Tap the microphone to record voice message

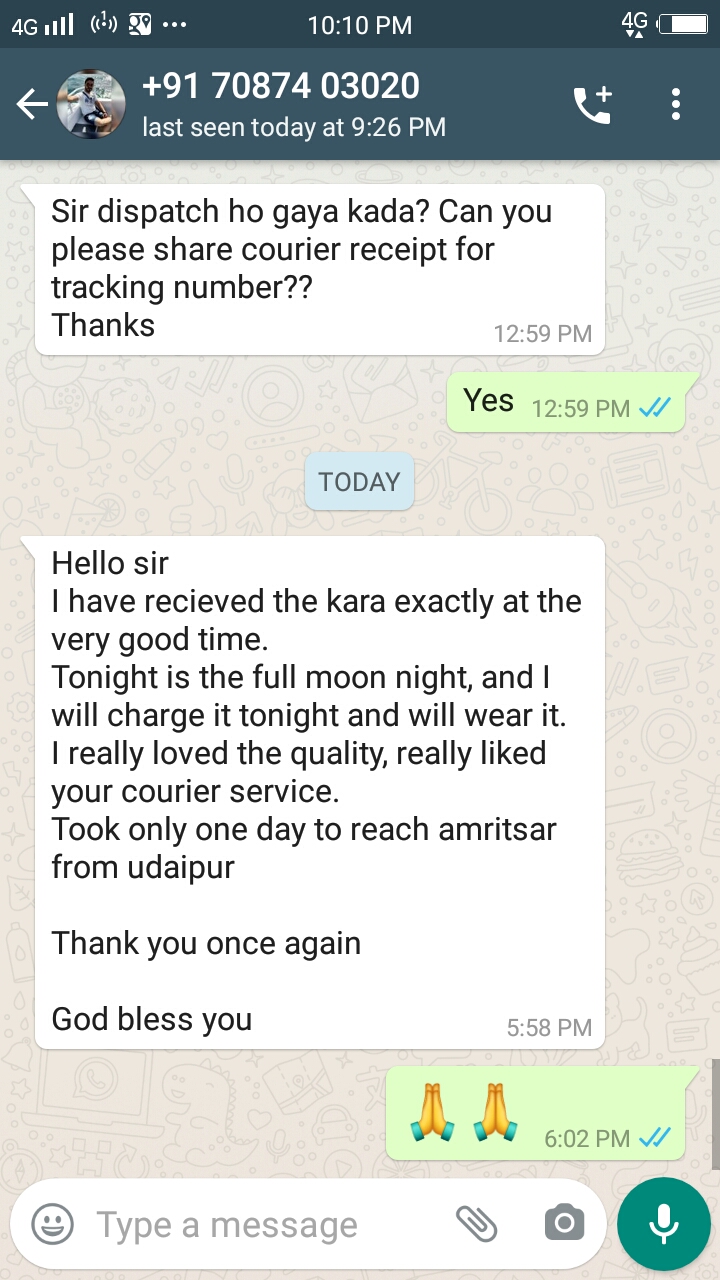(x=664, y=1223)
